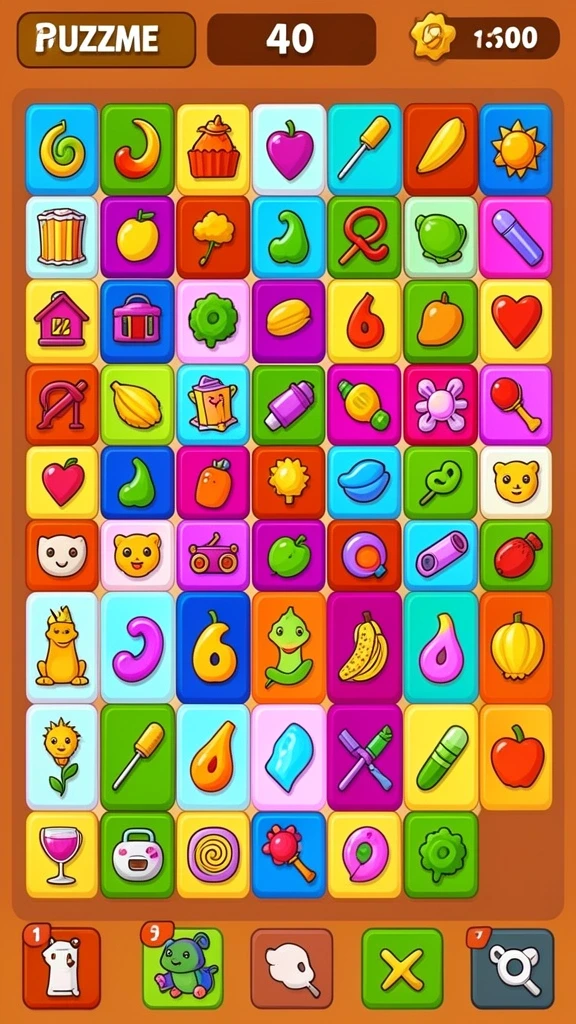Activate the green bear booster
This screenshot has width=576, height=1024.
pyautogui.click(x=182, y=968)
